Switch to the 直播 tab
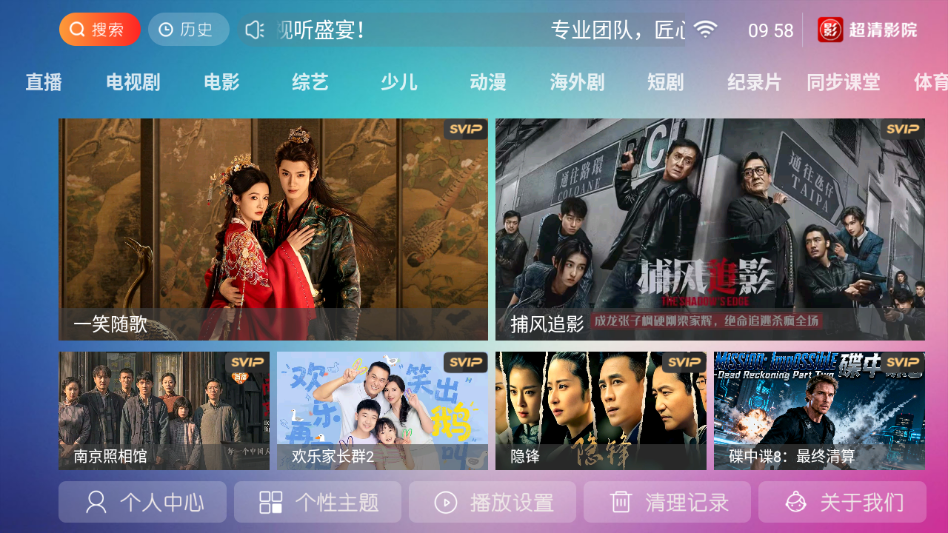This screenshot has height=533, width=948. [44, 82]
